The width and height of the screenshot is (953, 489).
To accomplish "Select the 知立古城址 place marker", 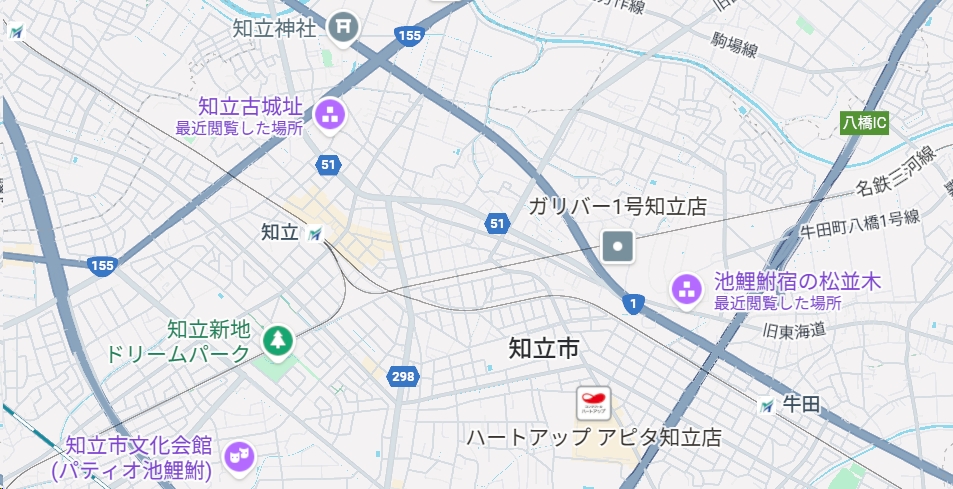I will [x=330, y=115].
